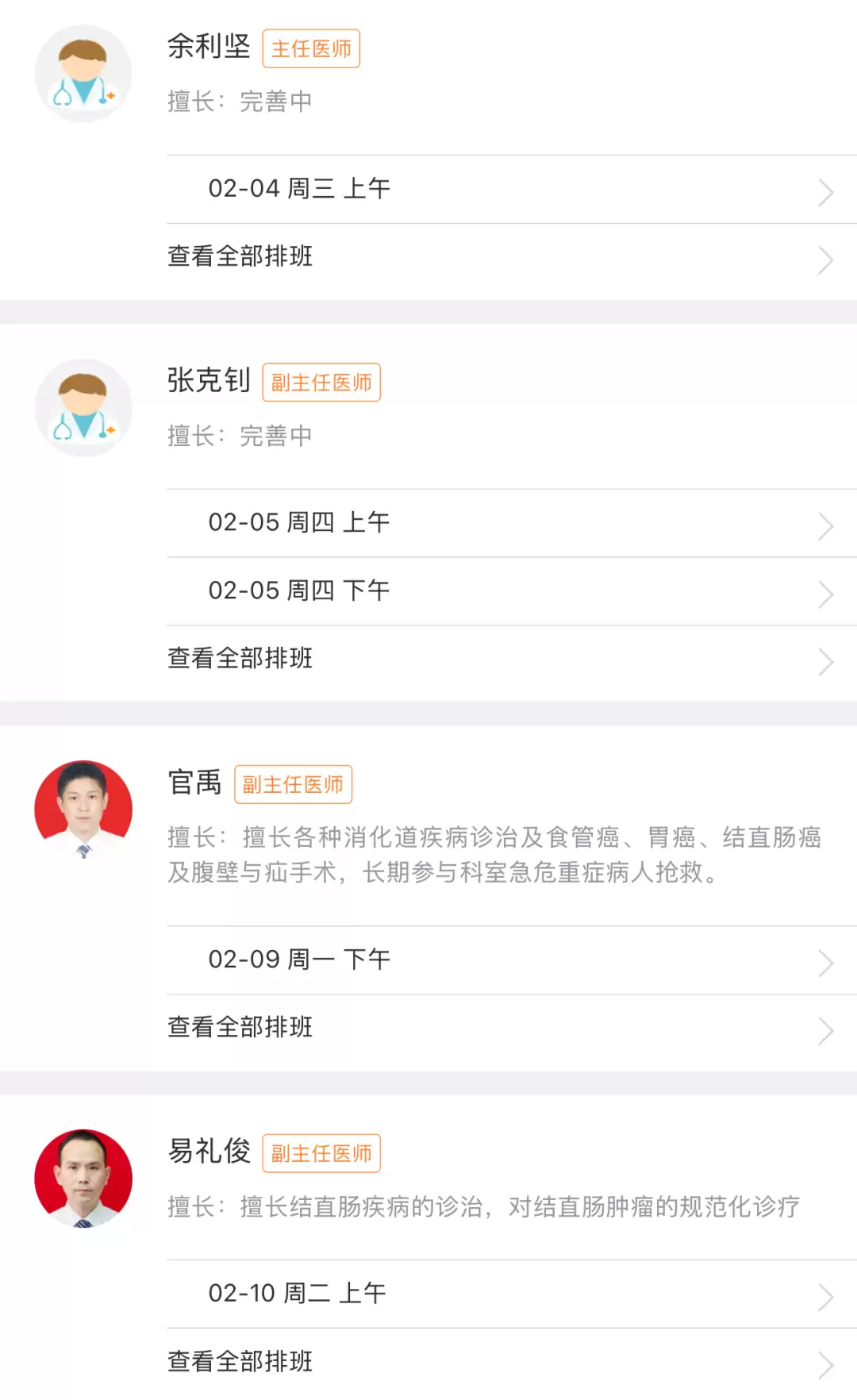This screenshot has width=857, height=1400.
Task: Click the 副主任医师 badge beside 张克钊
Action: pyautogui.click(x=322, y=382)
